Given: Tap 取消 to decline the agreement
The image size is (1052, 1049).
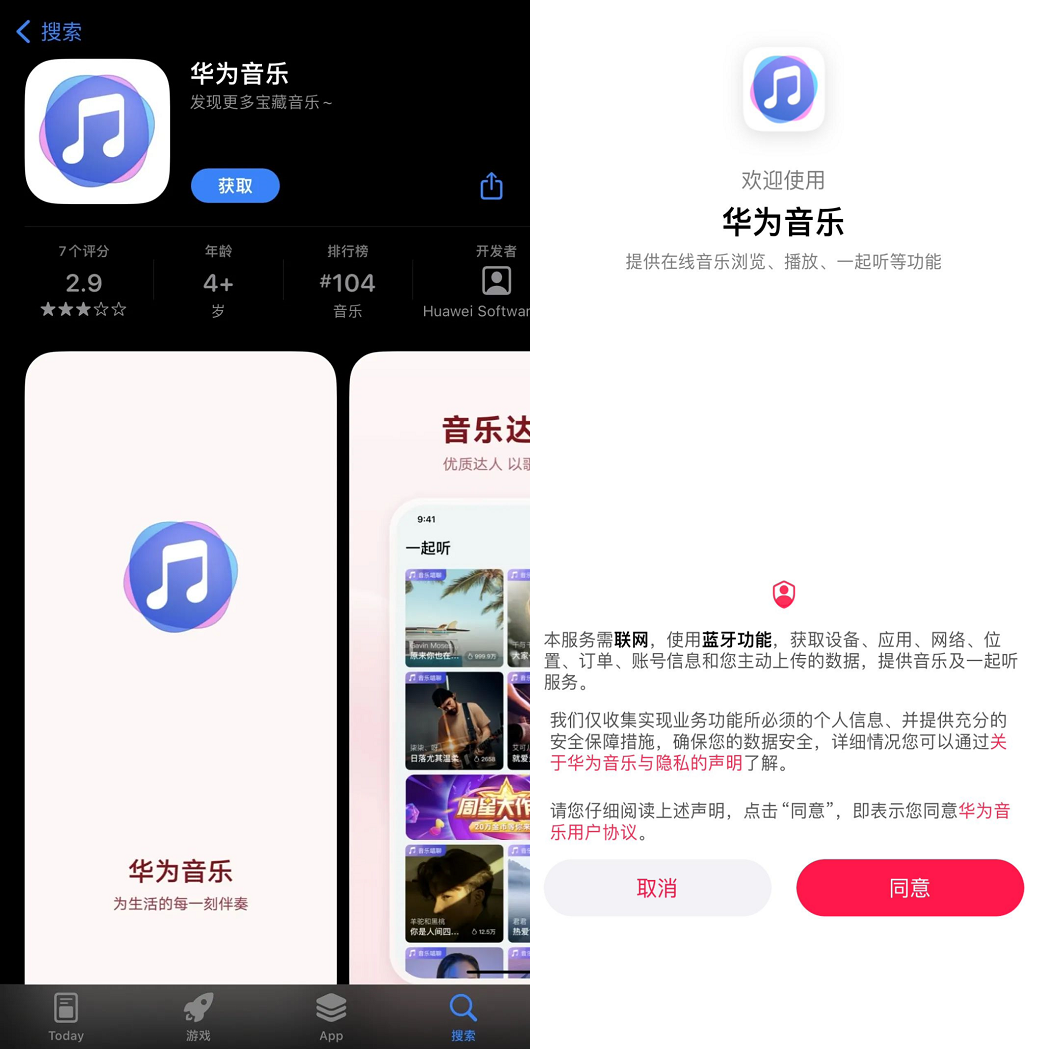Looking at the screenshot, I should point(657,888).
